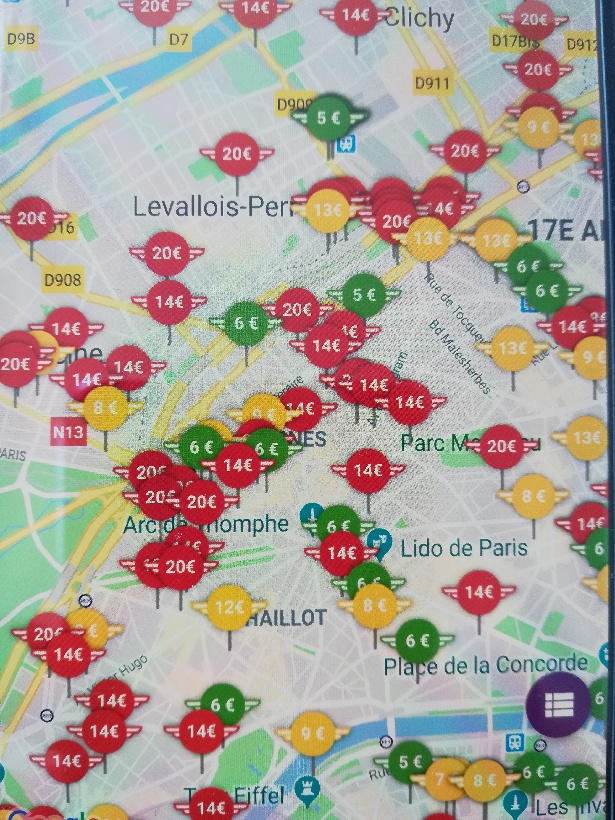The width and height of the screenshot is (615, 820).
Task: Open the yellow 8 € marker near N13
Action: [x=105, y=406]
